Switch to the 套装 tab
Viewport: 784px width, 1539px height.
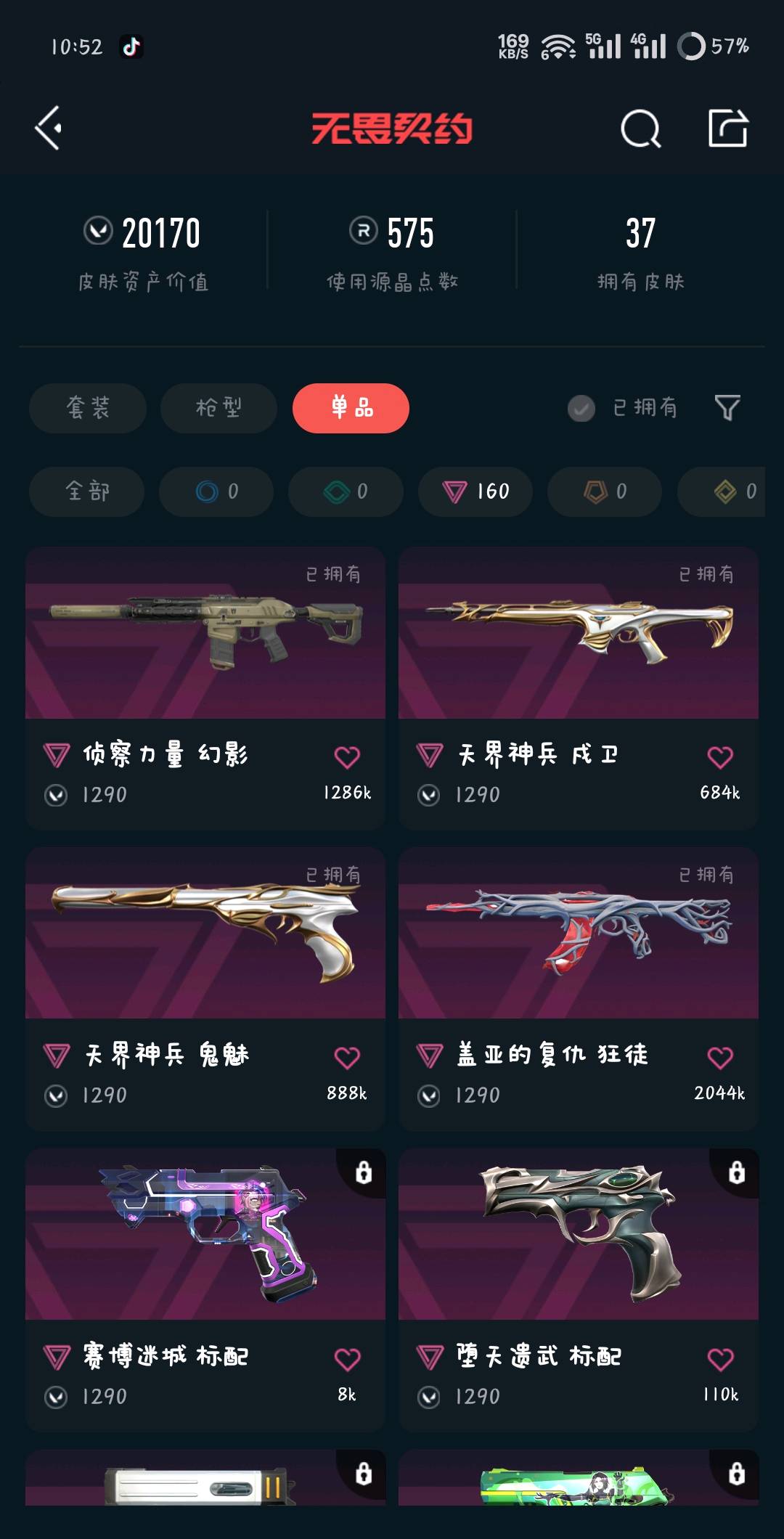click(x=88, y=408)
